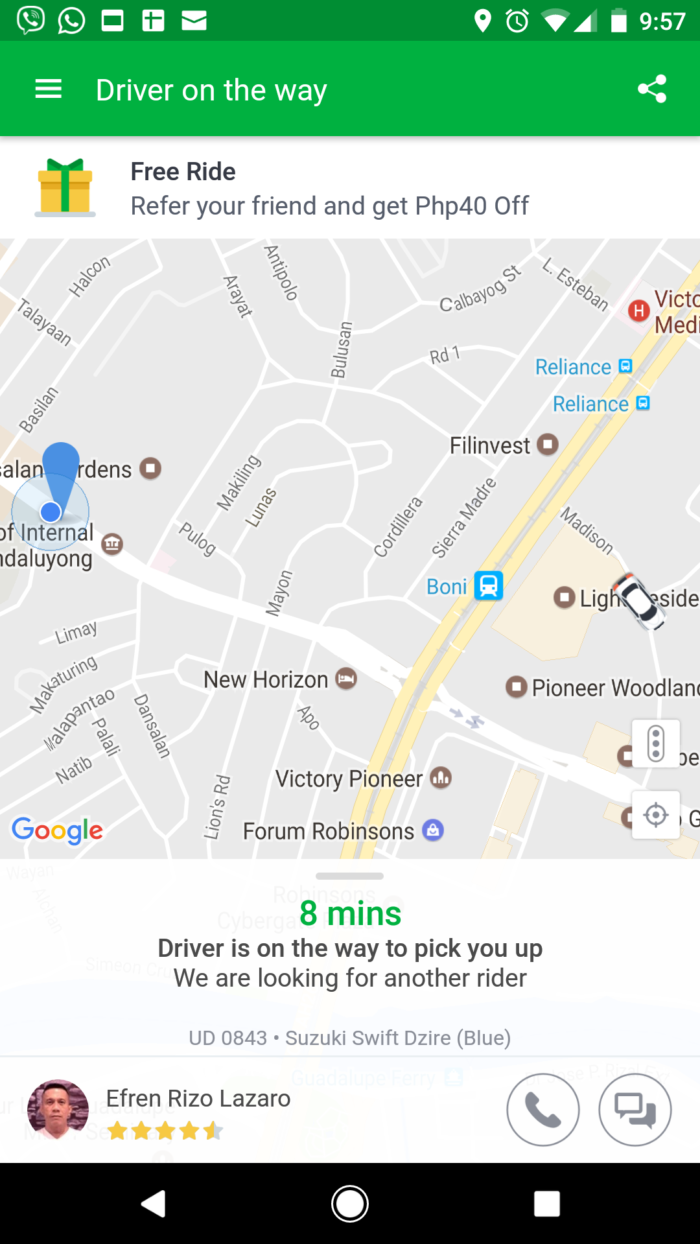View driver Efren Rizo Lazaro's profile photo

click(x=58, y=1110)
